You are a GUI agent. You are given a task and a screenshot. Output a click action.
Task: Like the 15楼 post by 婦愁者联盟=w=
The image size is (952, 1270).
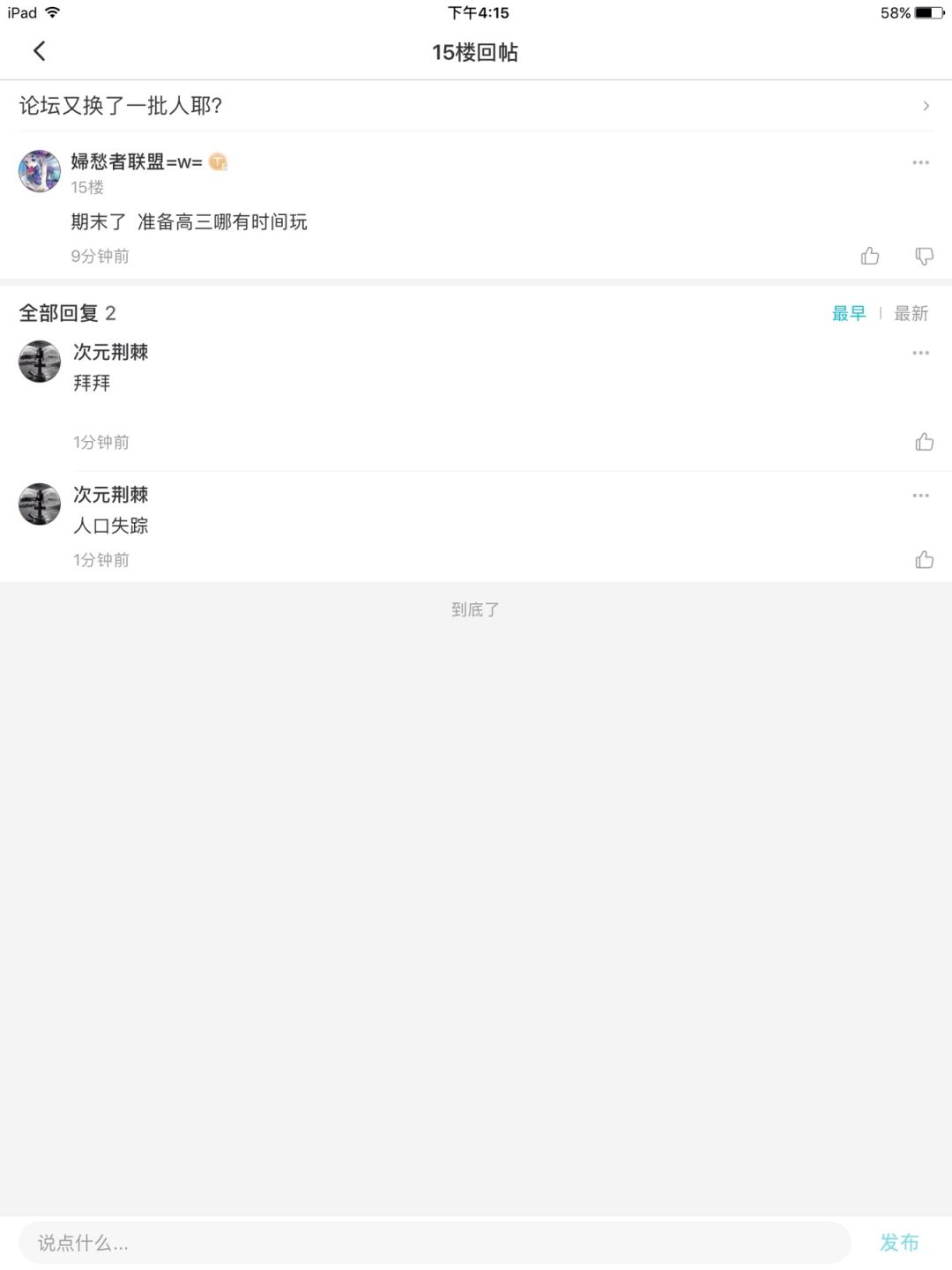870,256
